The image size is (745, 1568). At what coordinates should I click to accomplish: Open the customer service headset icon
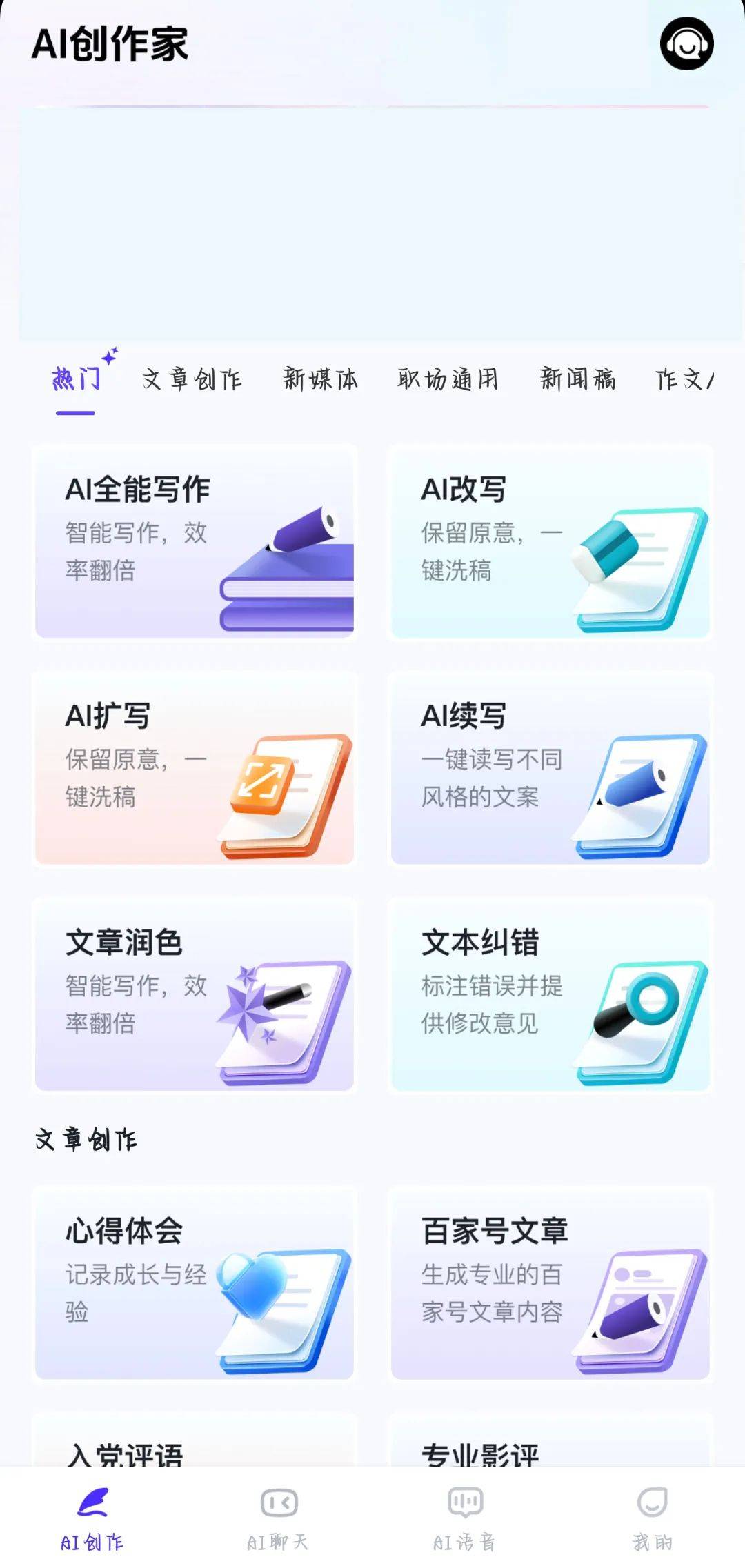click(686, 43)
